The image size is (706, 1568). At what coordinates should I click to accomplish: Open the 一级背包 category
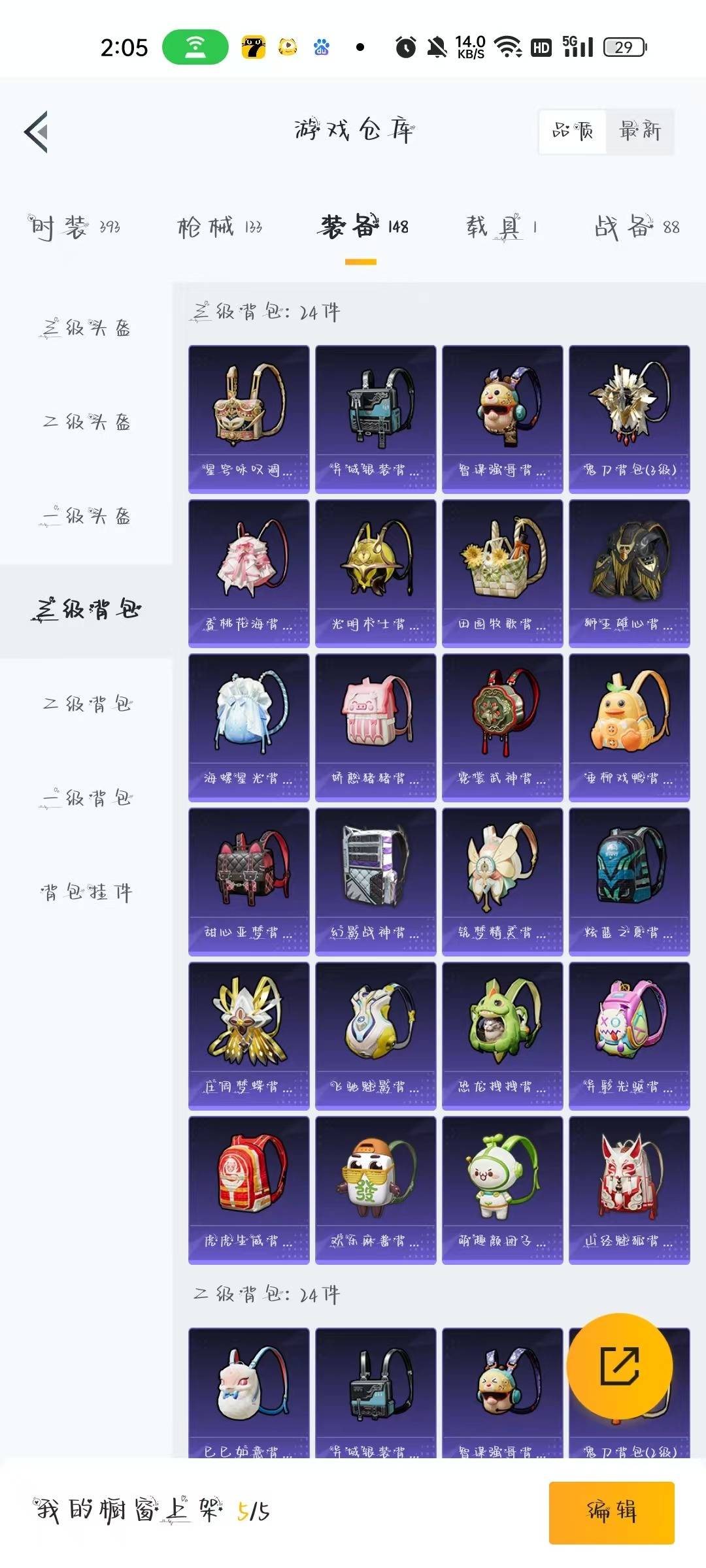tap(86, 798)
